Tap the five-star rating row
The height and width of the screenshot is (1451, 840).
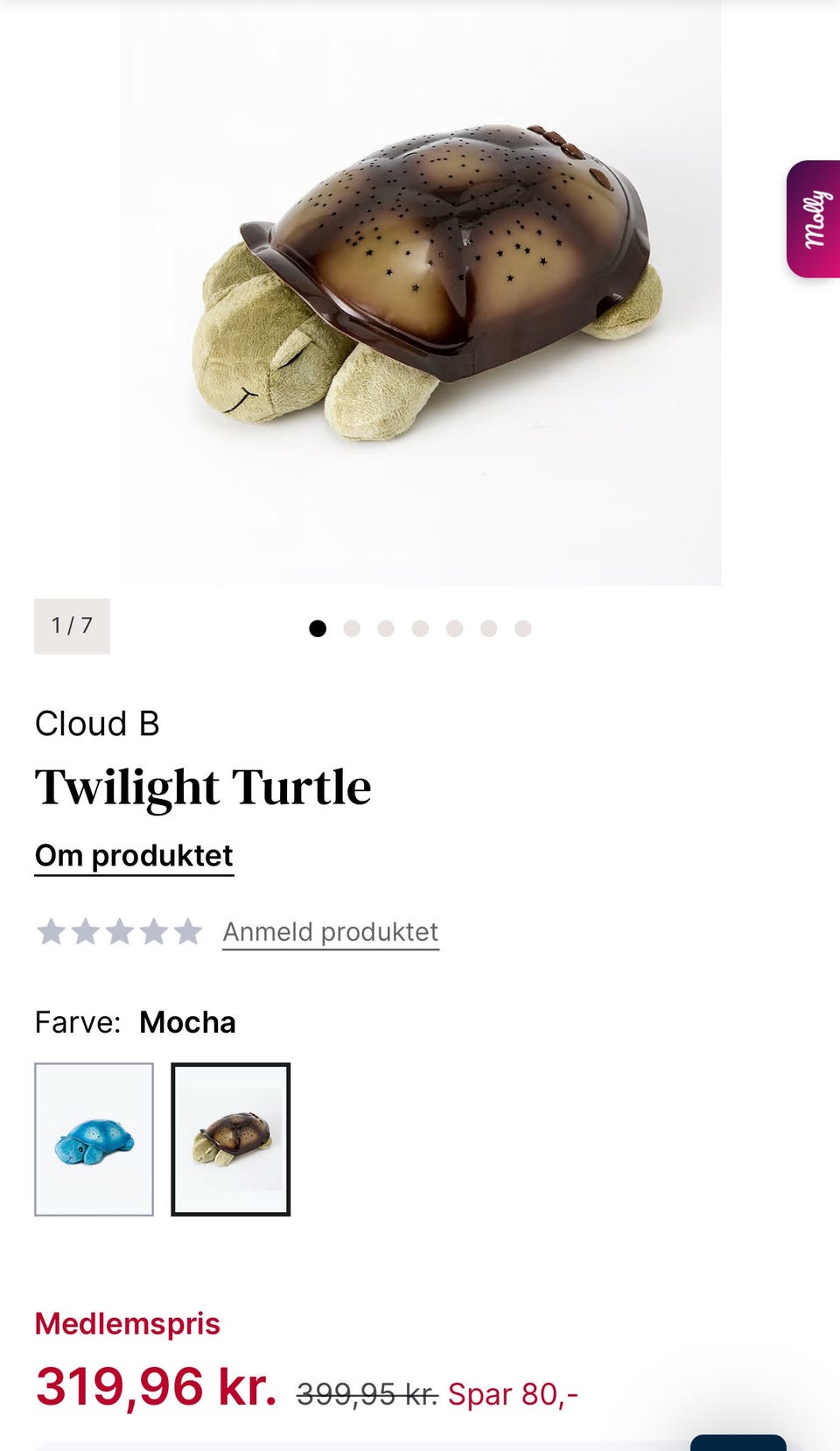click(x=119, y=932)
